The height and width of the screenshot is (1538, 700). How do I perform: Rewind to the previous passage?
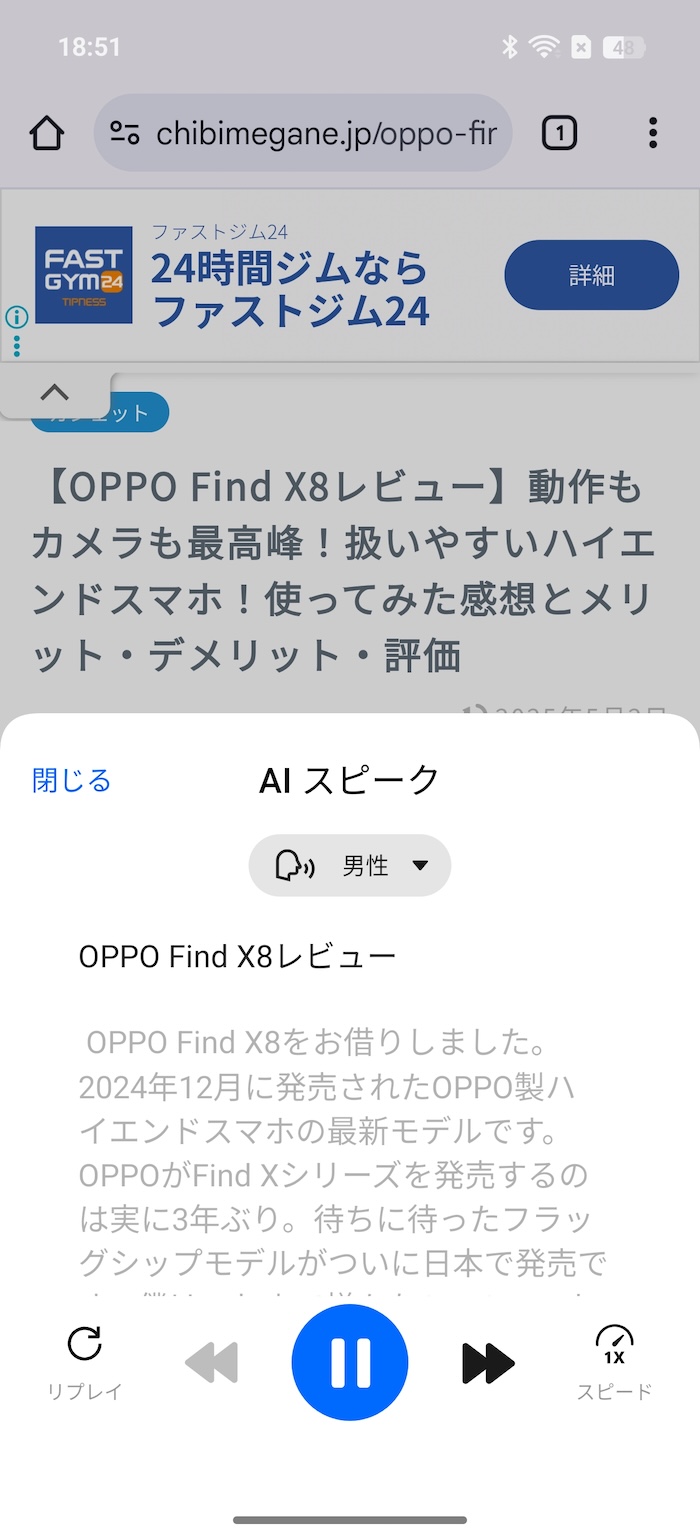point(212,1363)
